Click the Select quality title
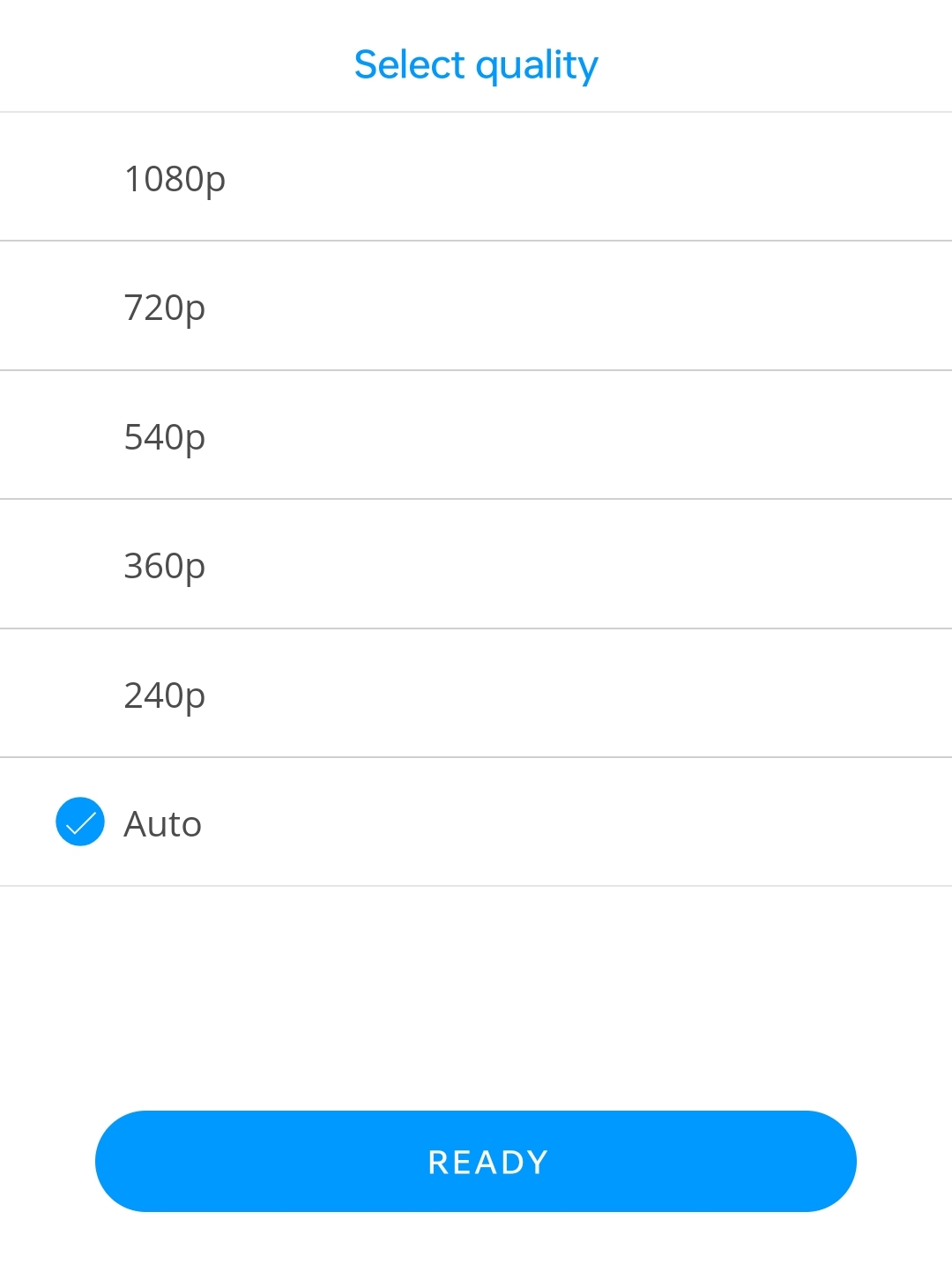The width and height of the screenshot is (952, 1279). (x=476, y=63)
